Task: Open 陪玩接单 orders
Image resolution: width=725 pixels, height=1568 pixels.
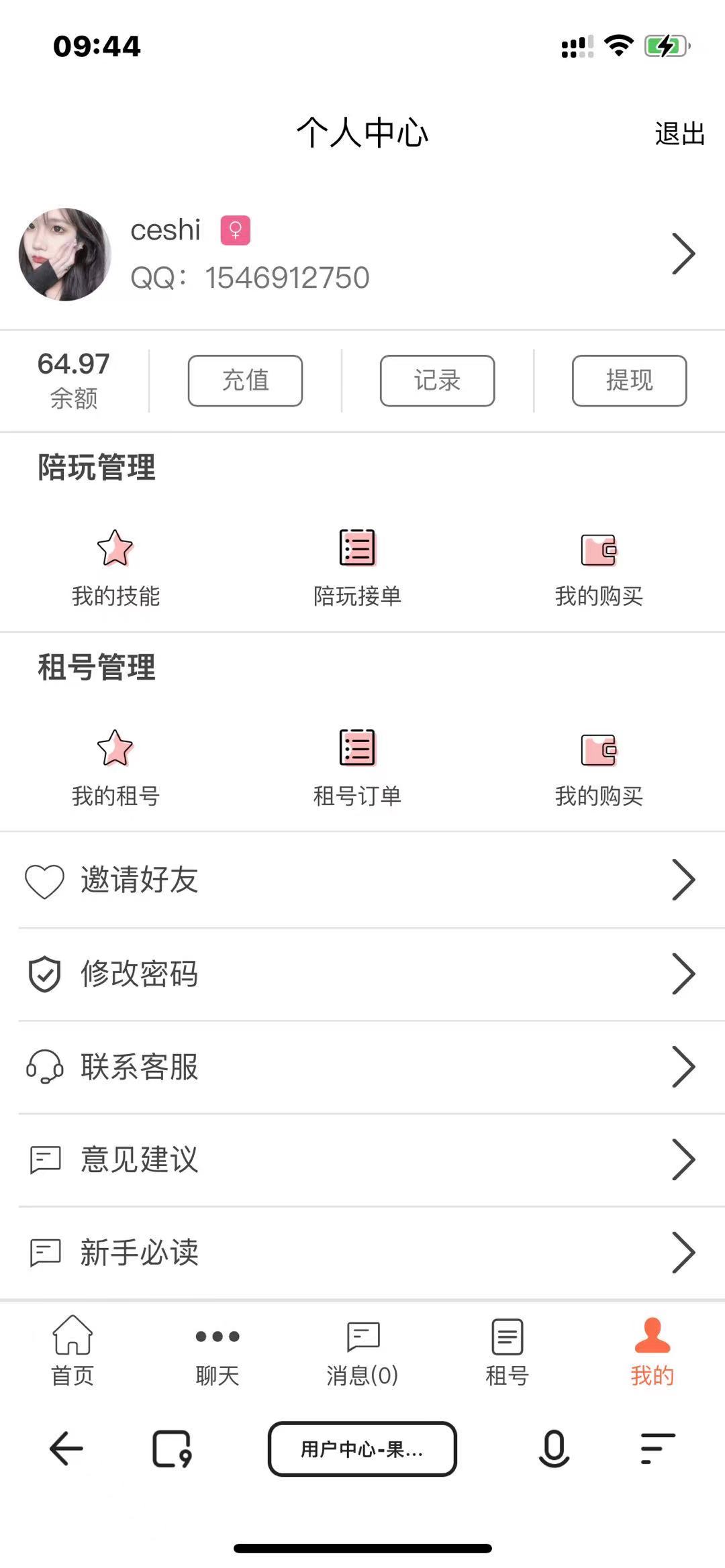Action: (x=357, y=567)
